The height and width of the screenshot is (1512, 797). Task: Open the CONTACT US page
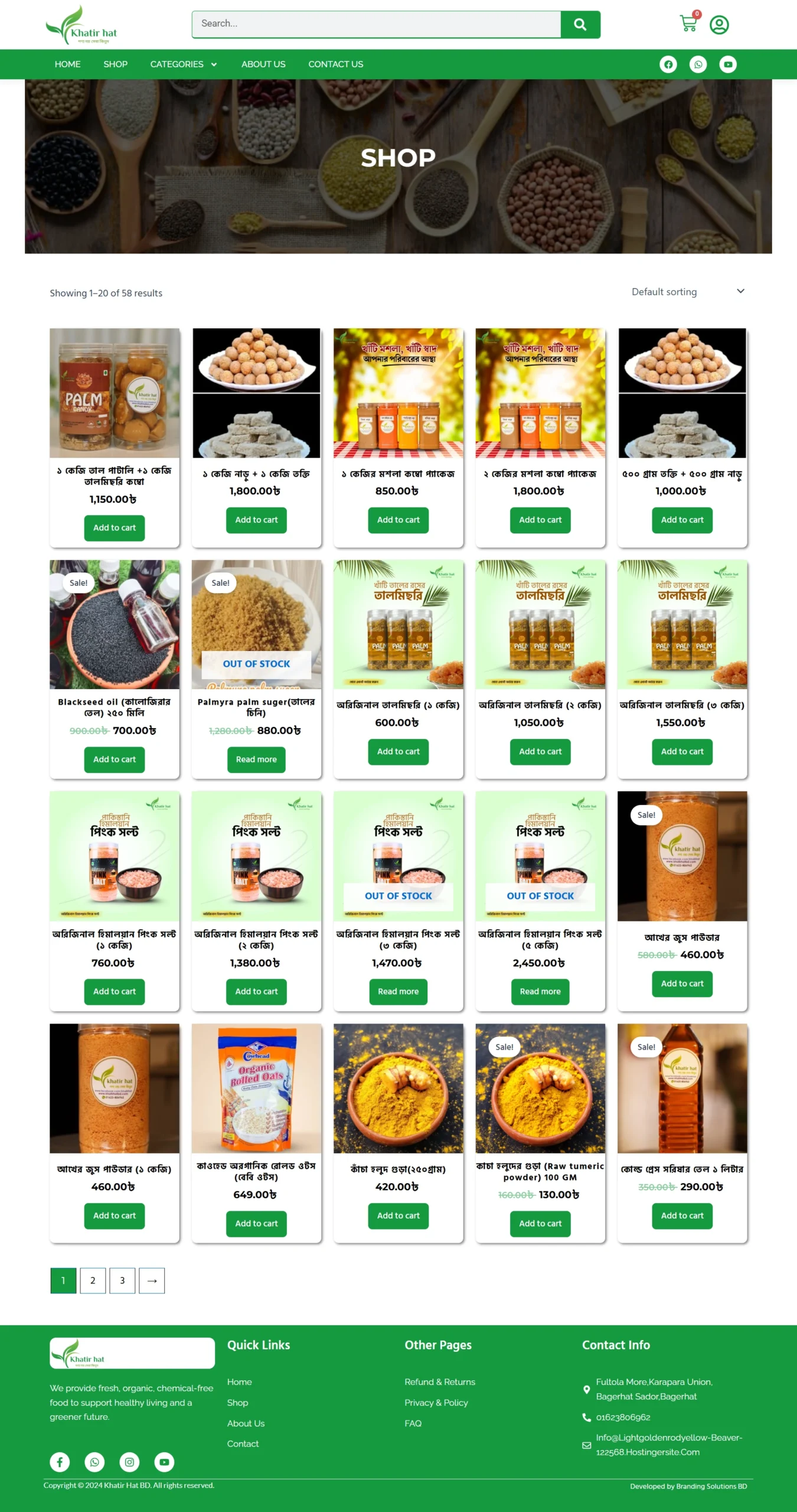click(335, 64)
